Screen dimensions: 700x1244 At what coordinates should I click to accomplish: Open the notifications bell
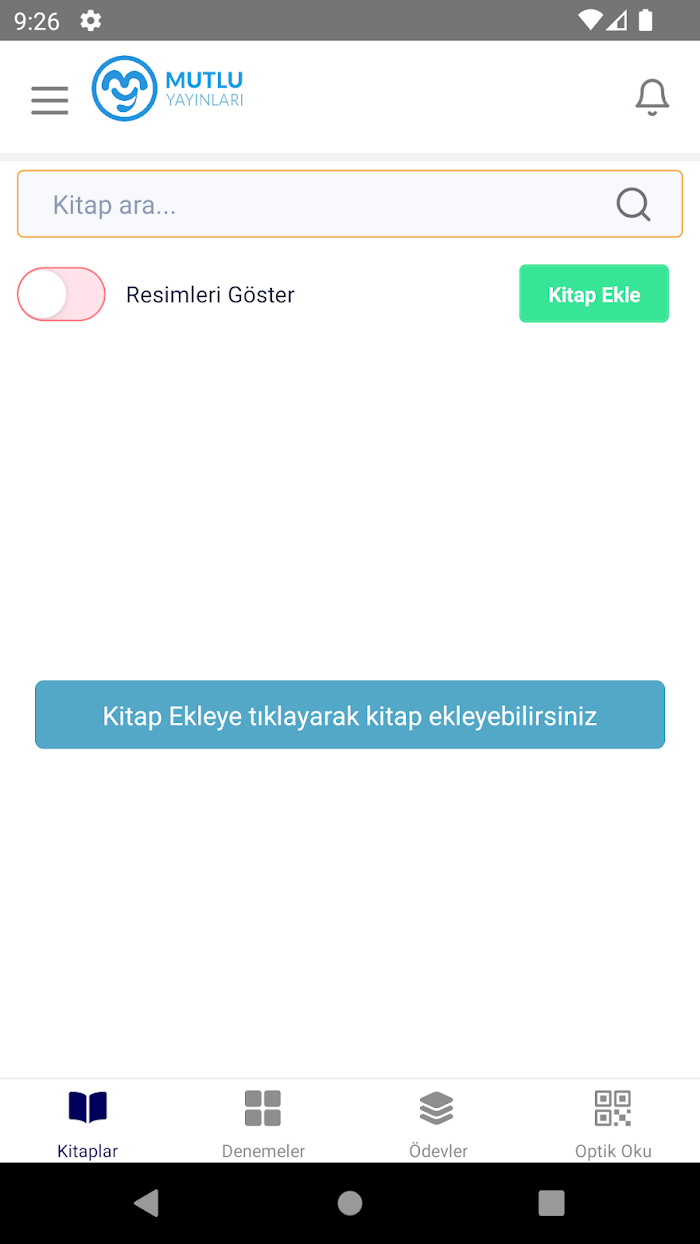pos(652,97)
